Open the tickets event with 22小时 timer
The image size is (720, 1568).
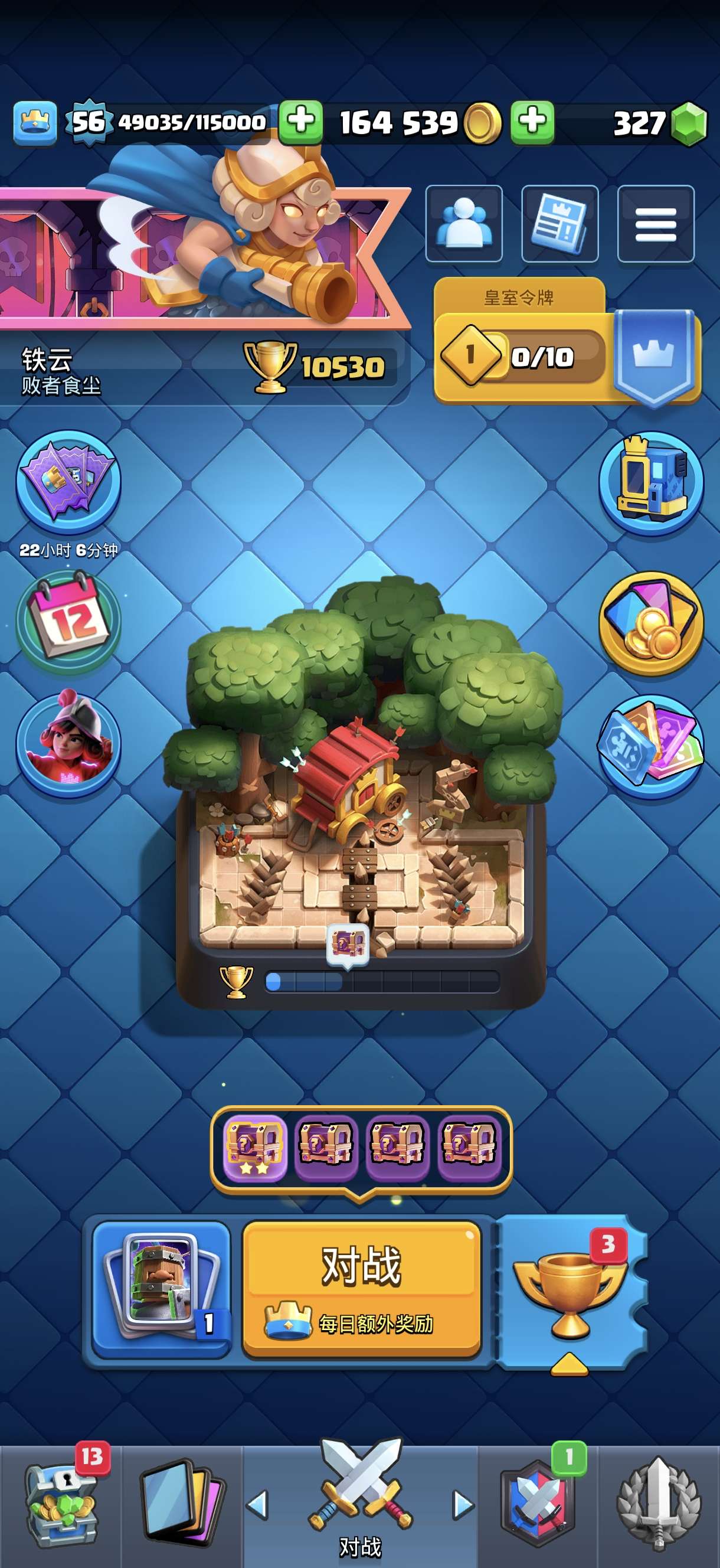click(x=68, y=481)
